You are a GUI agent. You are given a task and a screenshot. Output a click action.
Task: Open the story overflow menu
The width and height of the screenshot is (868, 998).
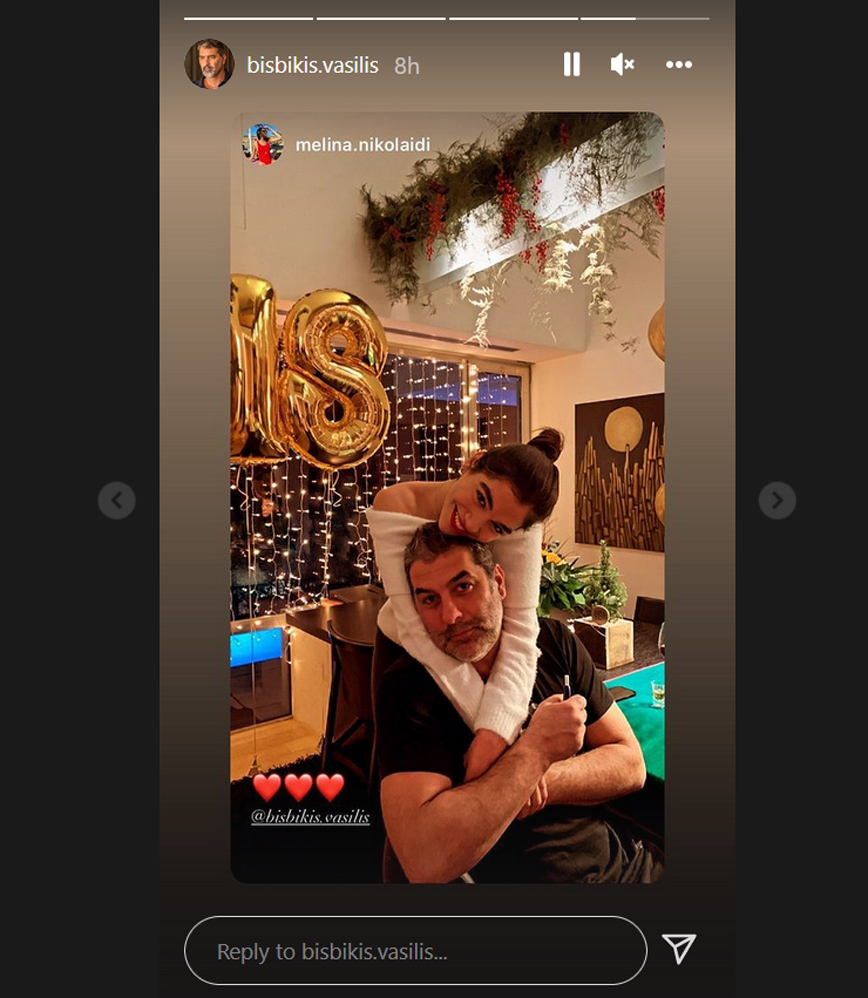point(679,65)
